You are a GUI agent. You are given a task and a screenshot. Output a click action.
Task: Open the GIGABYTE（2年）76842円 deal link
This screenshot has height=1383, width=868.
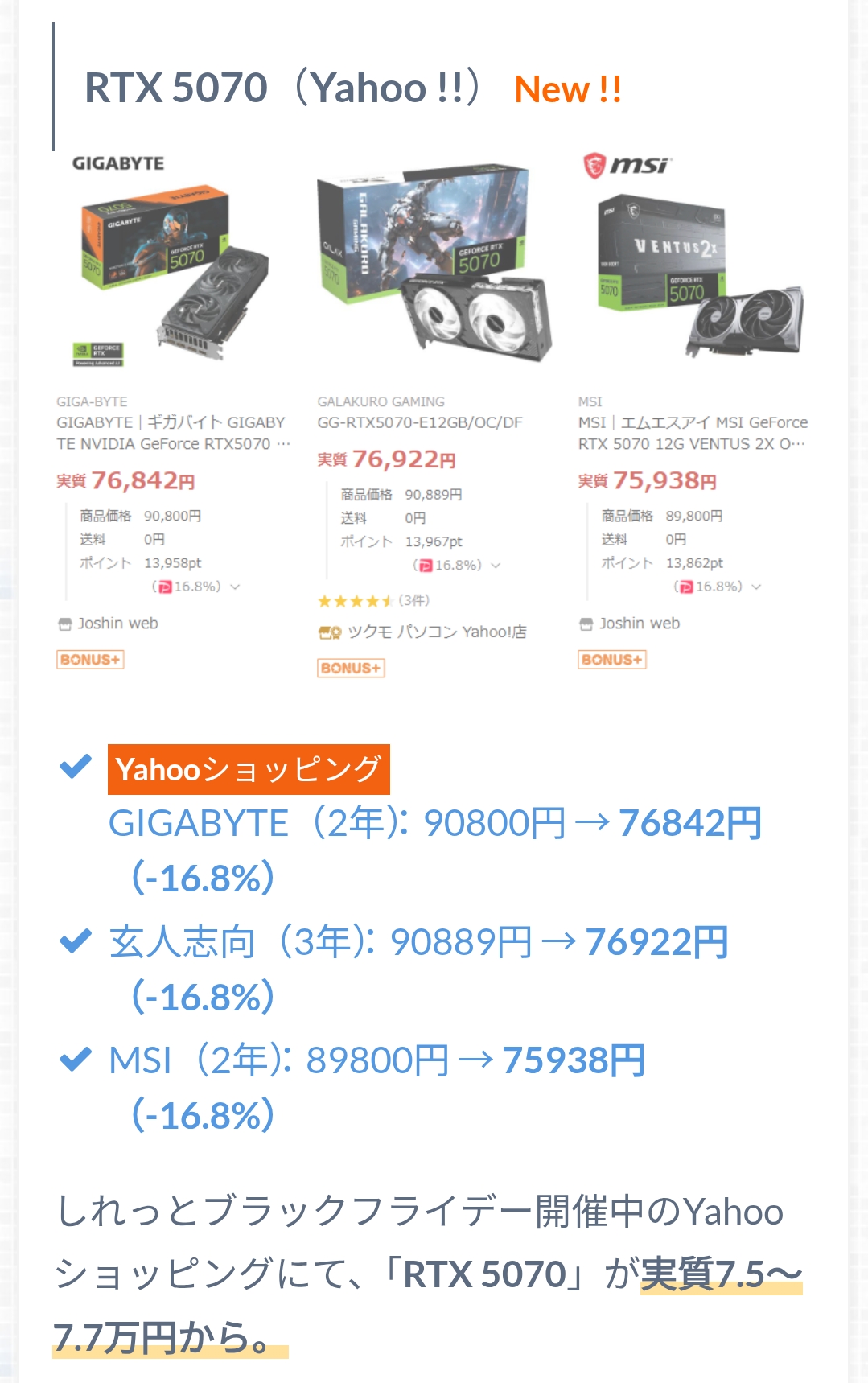click(x=434, y=824)
